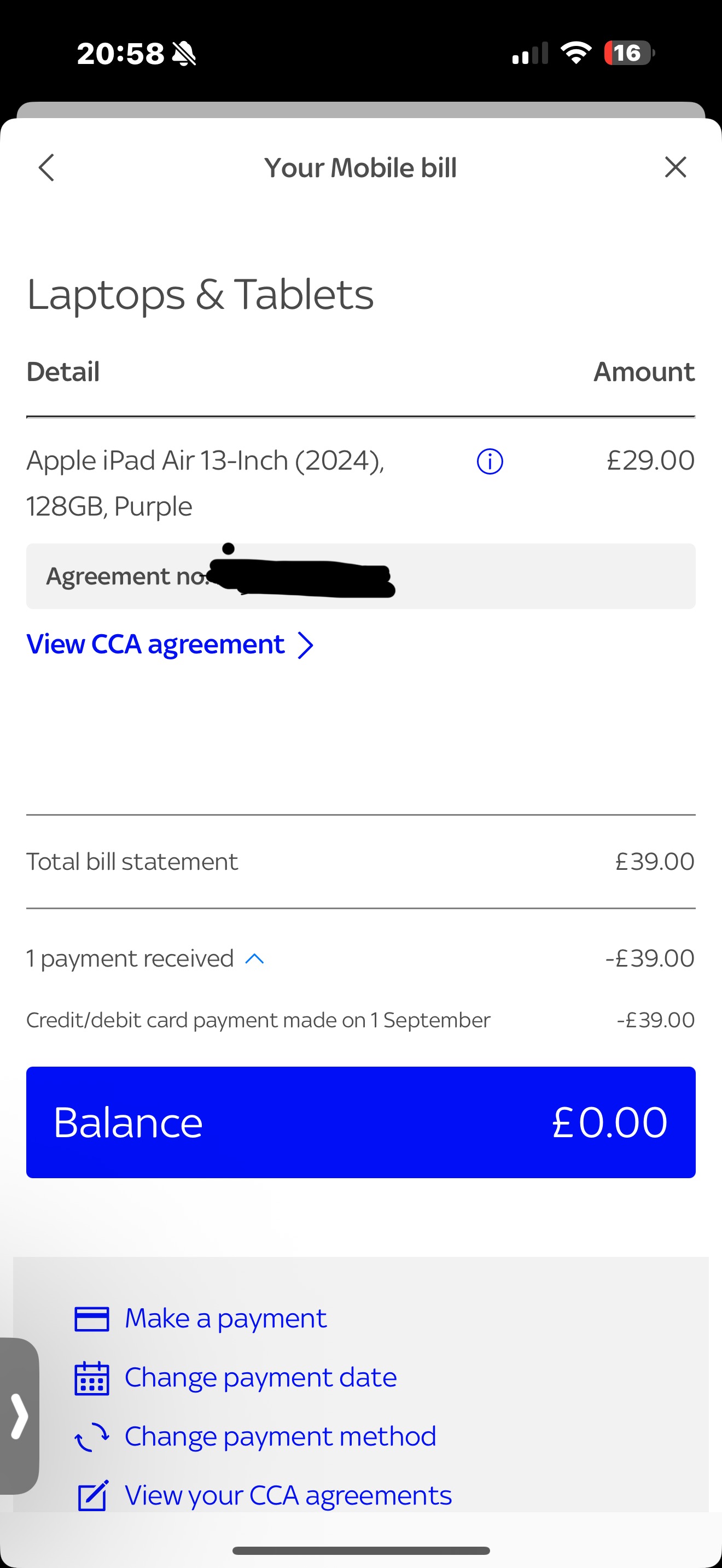The image size is (722, 1568).
Task: Open info icon for iPad Air charge
Action: click(x=490, y=461)
